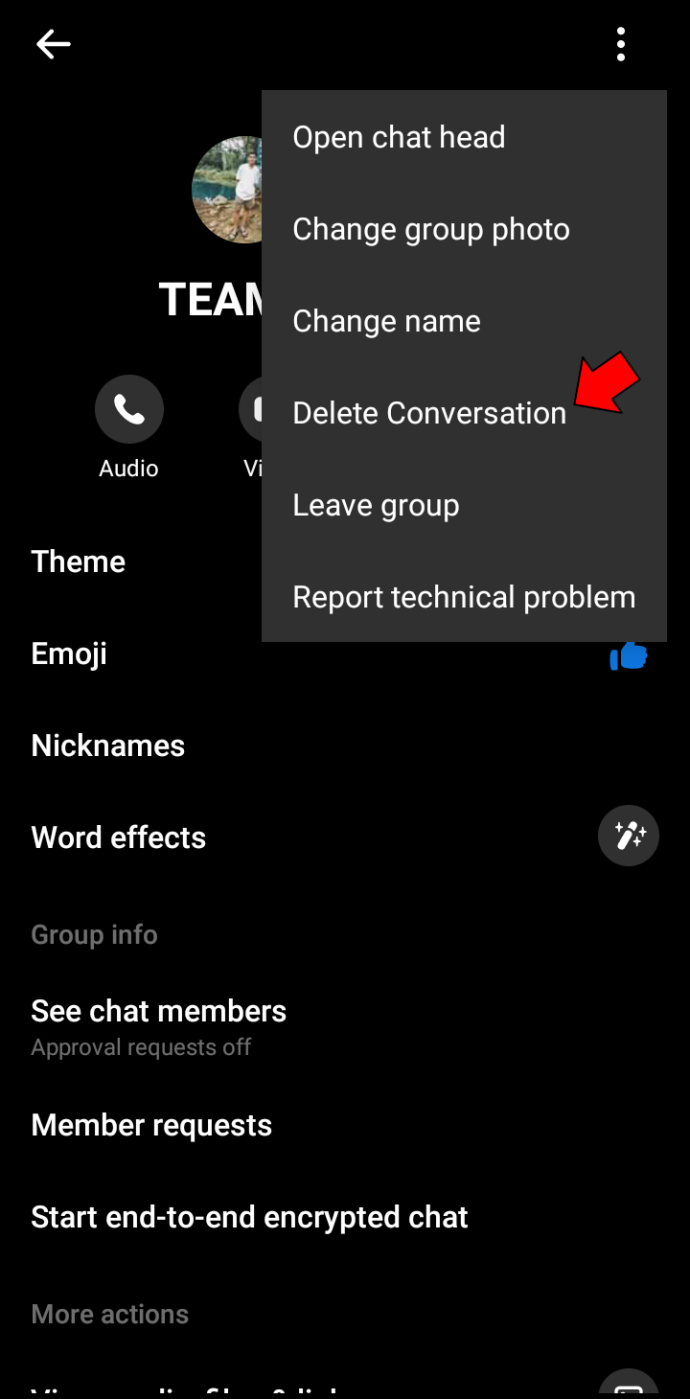690x1399 pixels.
Task: Open Report technical problem
Action: click(464, 597)
